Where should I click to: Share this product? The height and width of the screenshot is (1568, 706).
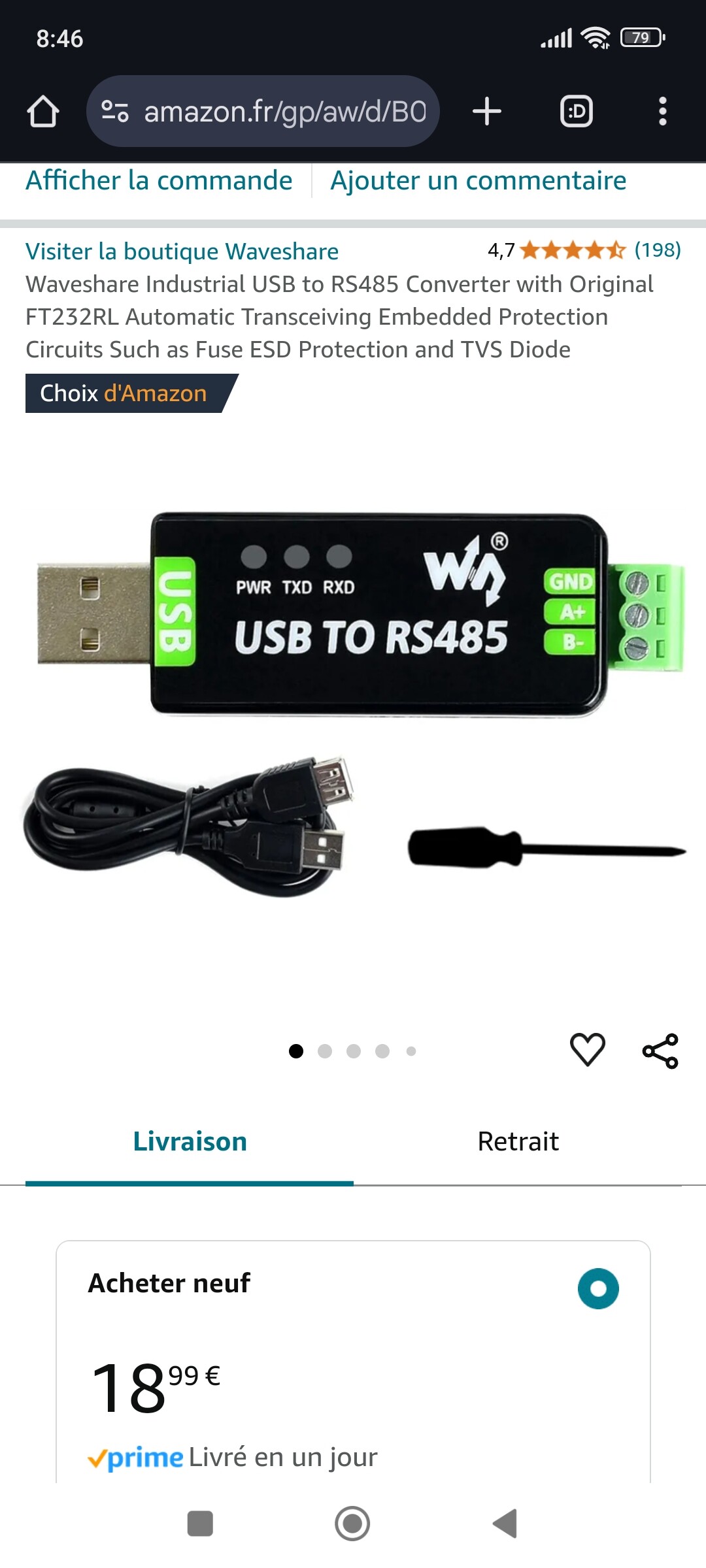660,1051
